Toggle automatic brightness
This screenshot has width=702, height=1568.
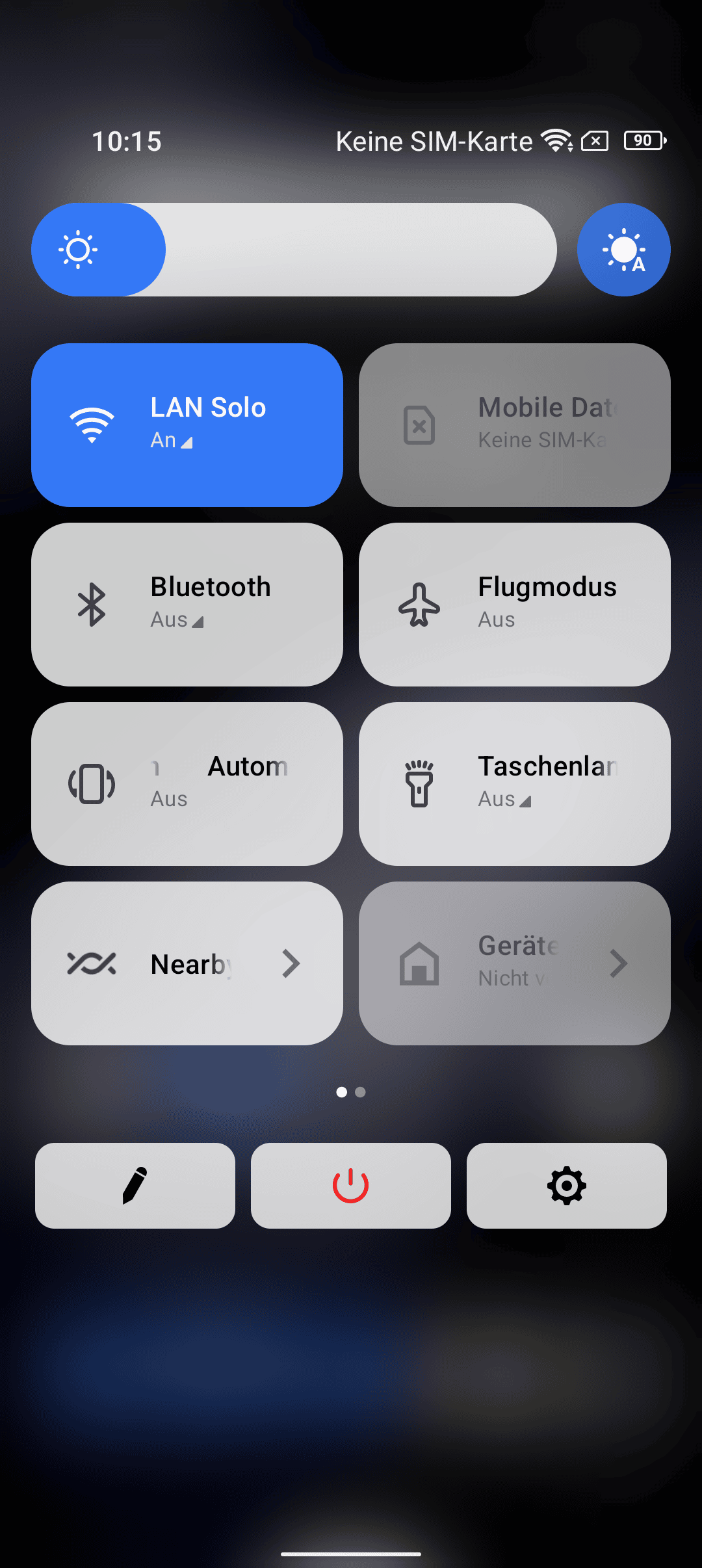click(623, 250)
